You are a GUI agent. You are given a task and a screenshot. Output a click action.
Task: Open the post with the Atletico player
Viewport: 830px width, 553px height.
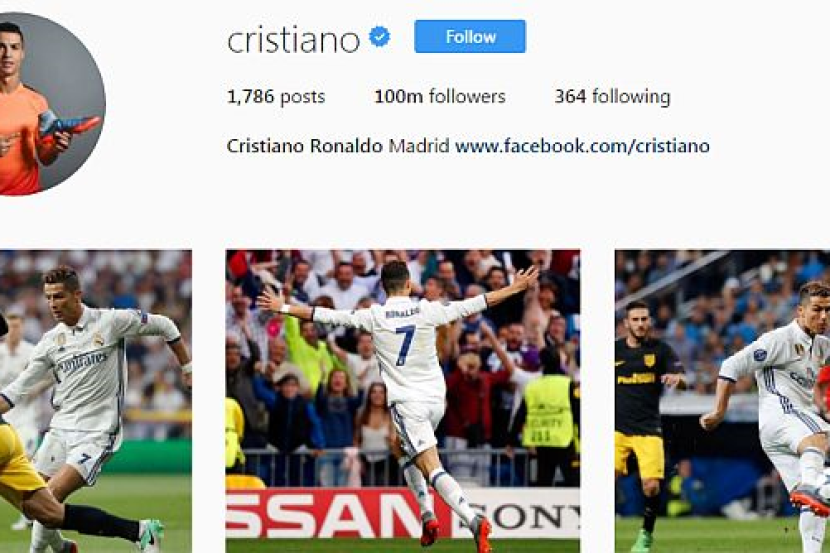[721, 400]
